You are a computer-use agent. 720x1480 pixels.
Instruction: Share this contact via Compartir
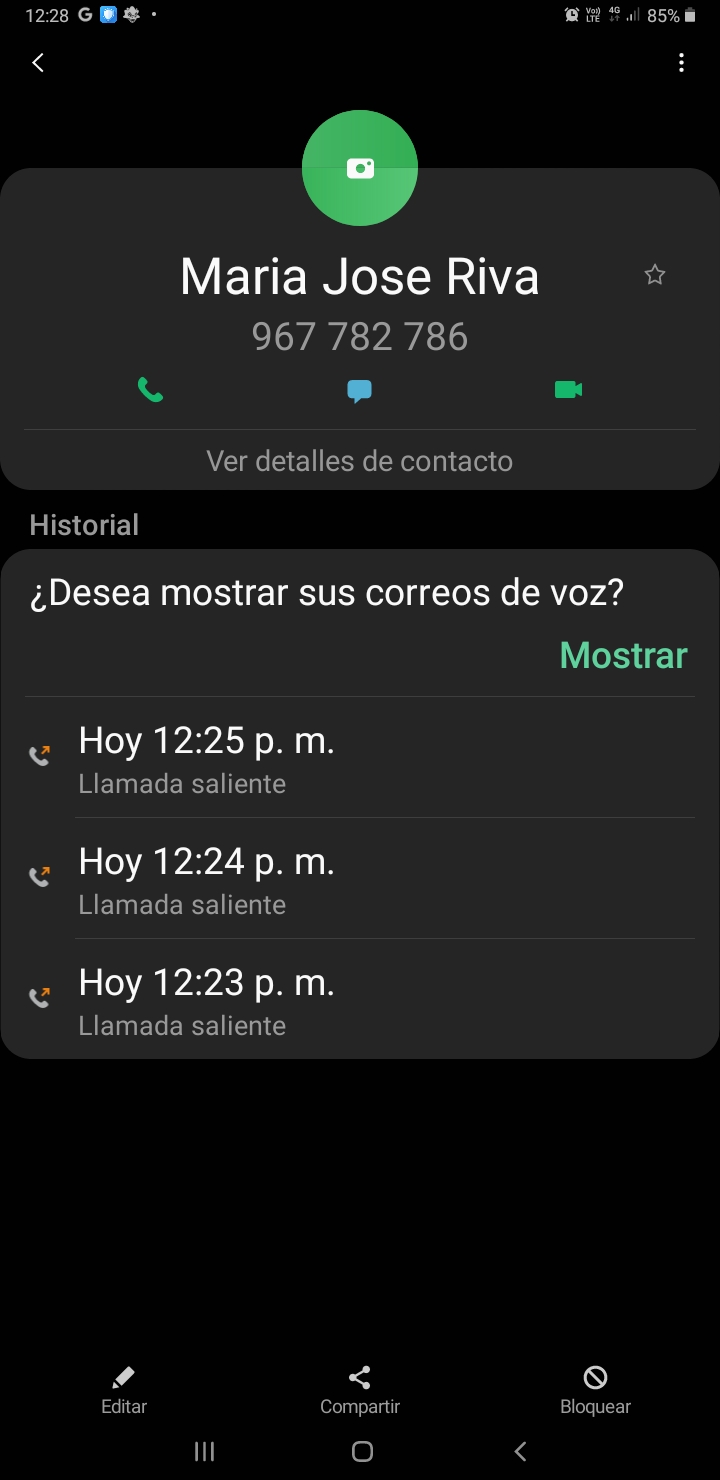pos(360,1391)
